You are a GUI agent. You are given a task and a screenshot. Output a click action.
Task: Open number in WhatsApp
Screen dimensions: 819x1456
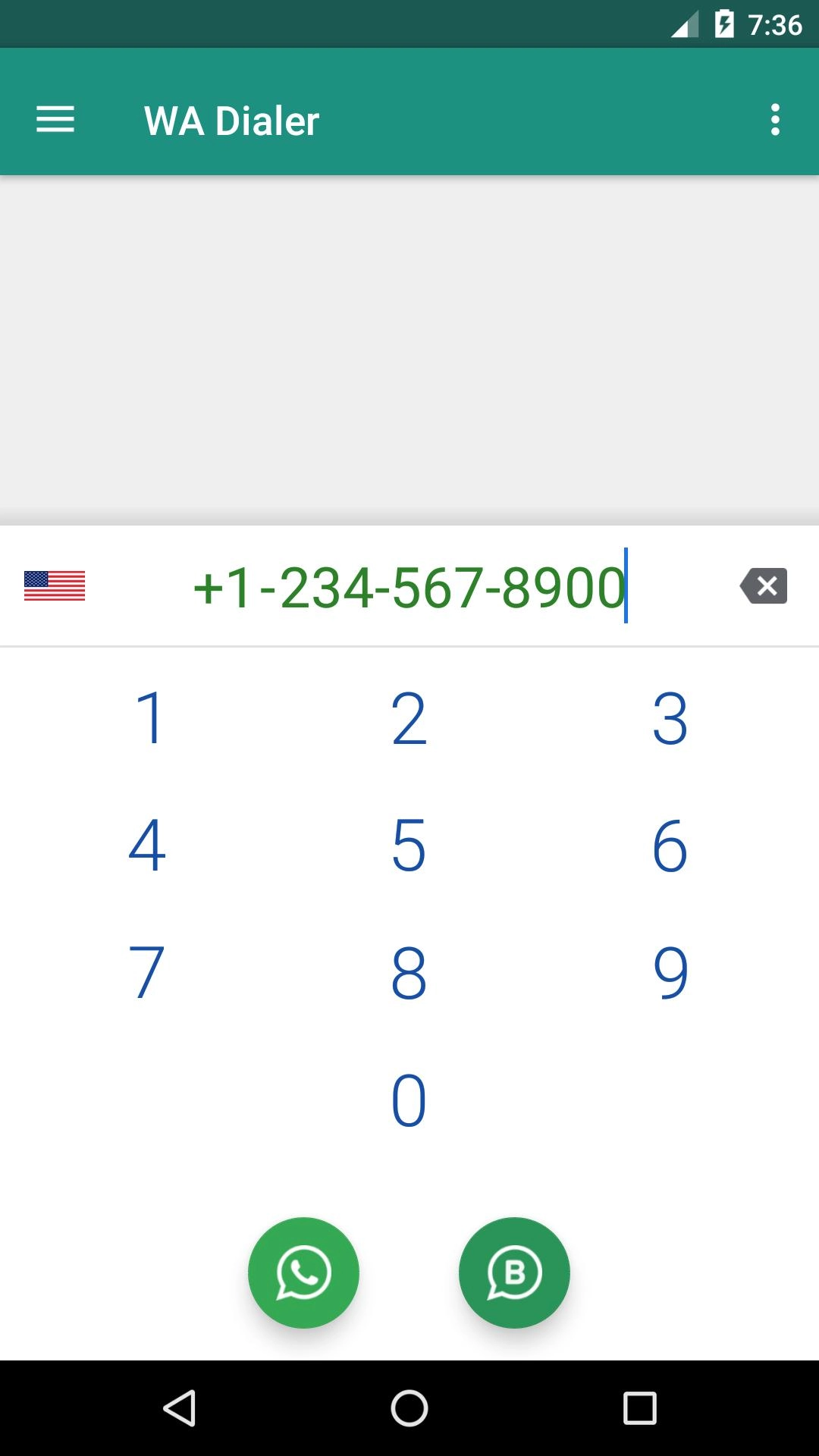click(x=303, y=1272)
